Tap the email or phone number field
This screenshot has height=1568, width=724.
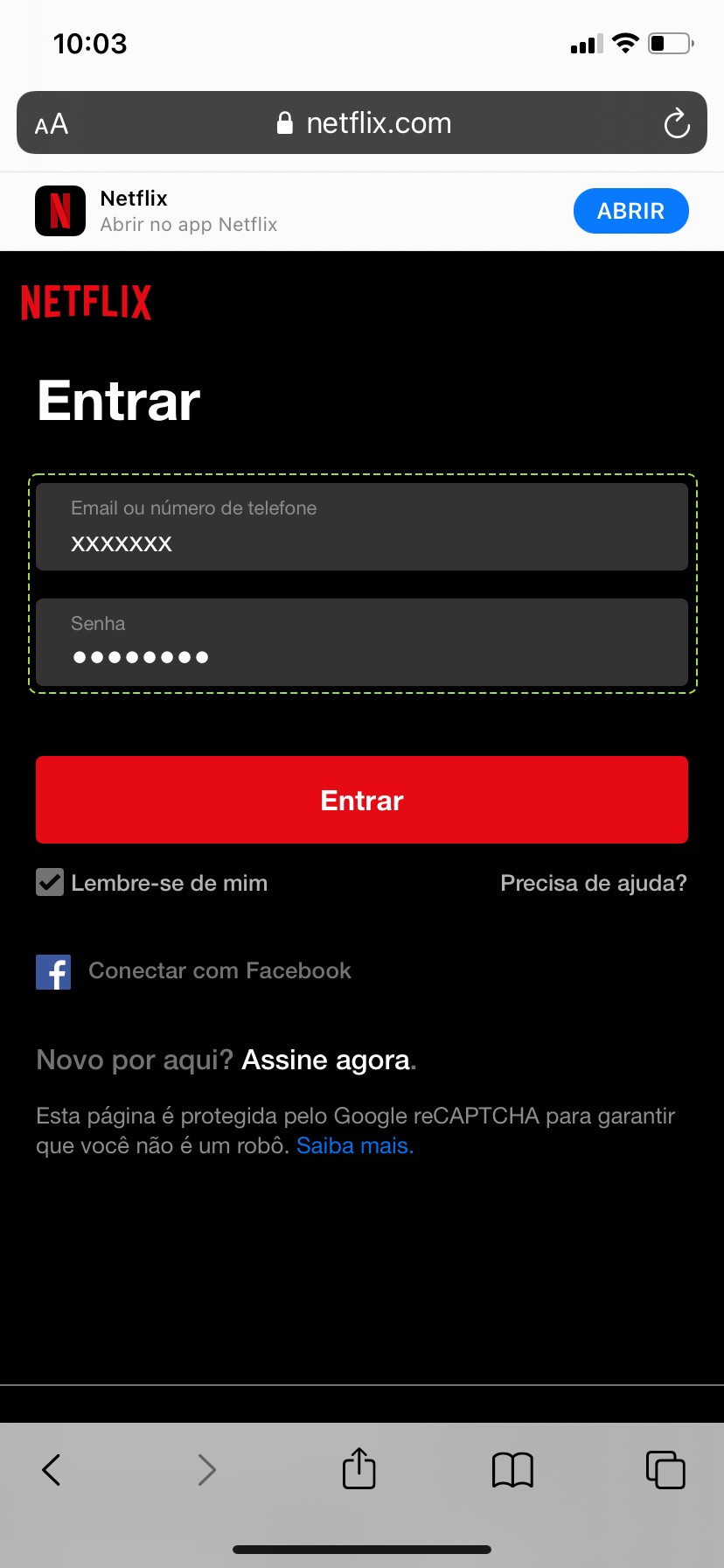[362, 527]
